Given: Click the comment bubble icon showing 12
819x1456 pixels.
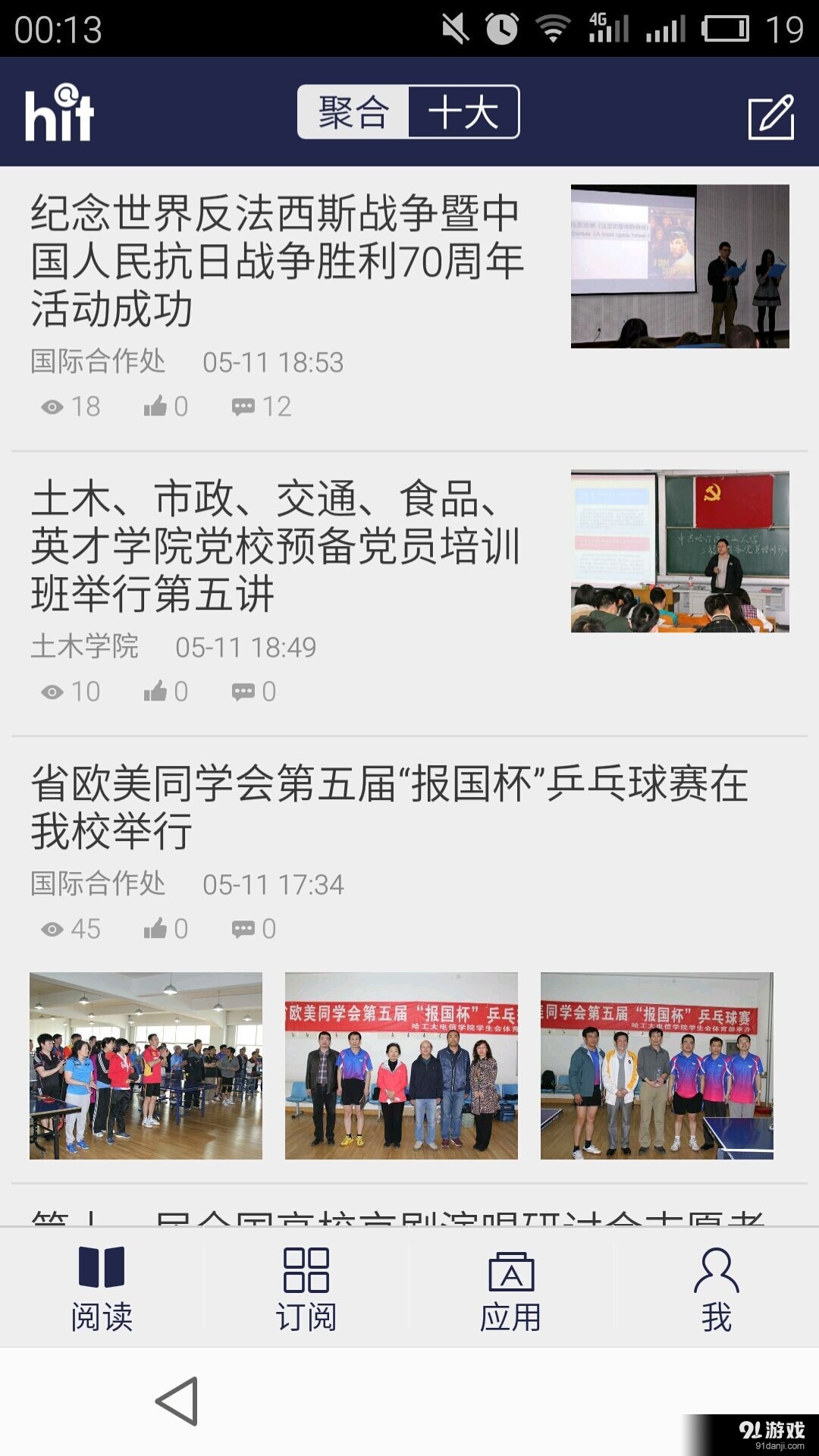Looking at the screenshot, I should [x=244, y=407].
